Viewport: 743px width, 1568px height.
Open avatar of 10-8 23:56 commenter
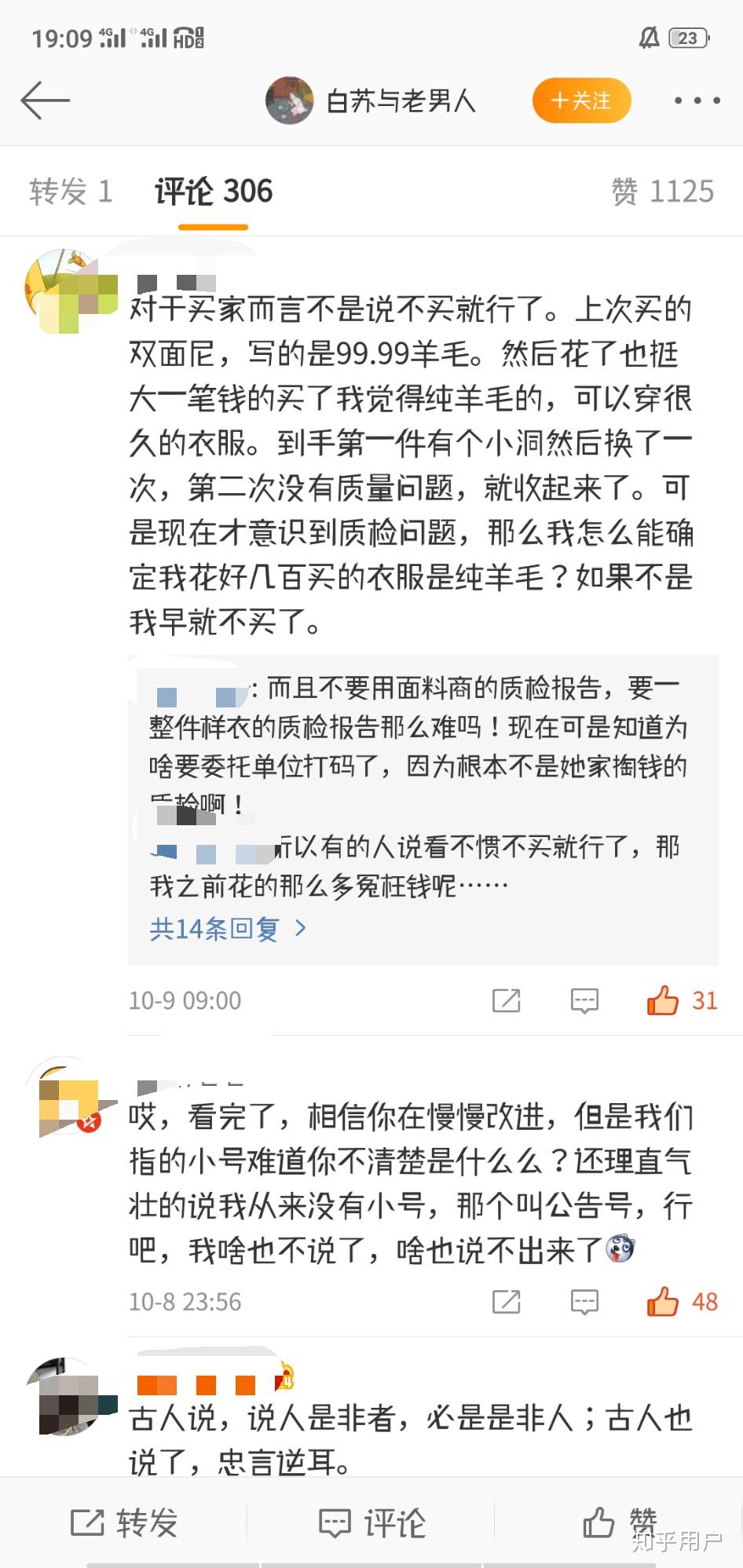click(x=68, y=1098)
